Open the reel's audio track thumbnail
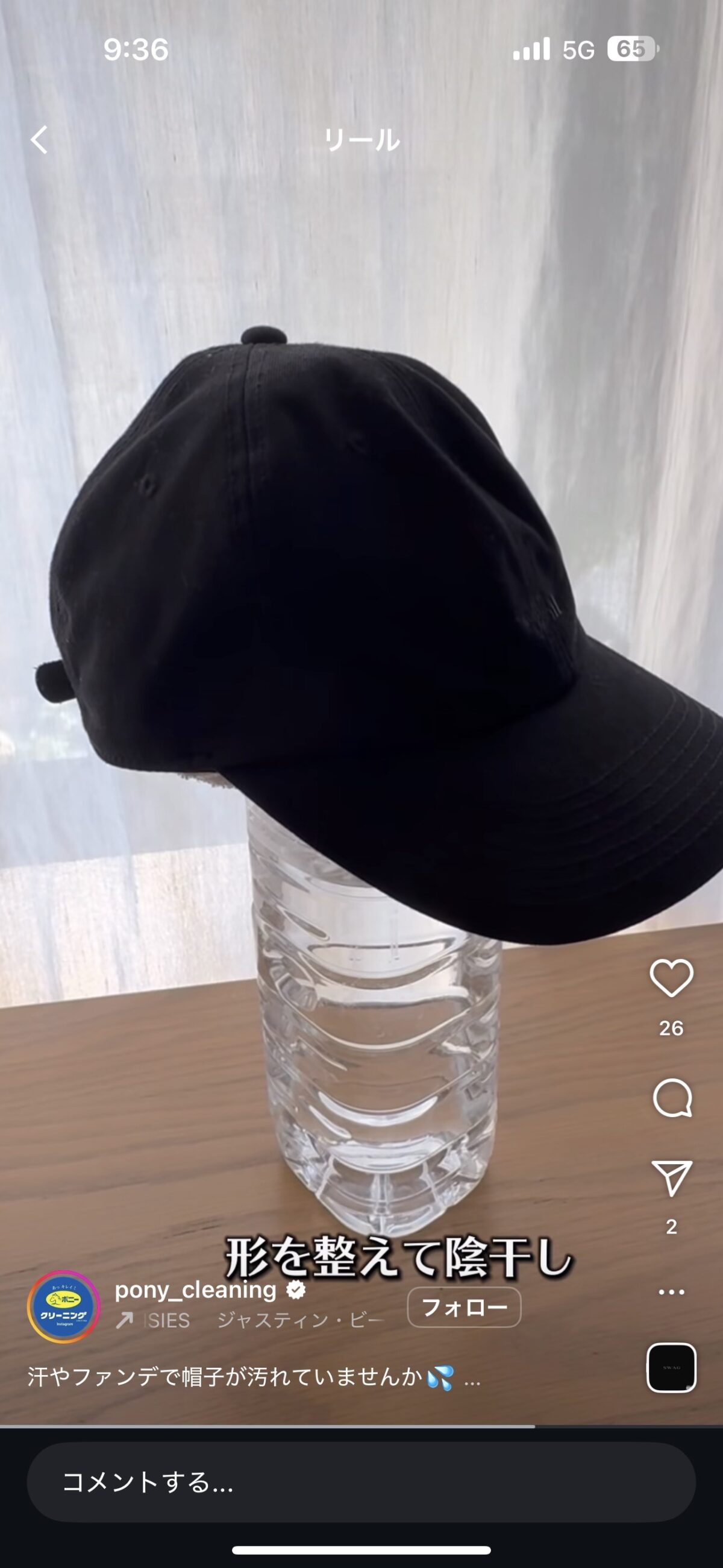Screen dimensions: 723x1568 [671, 1367]
